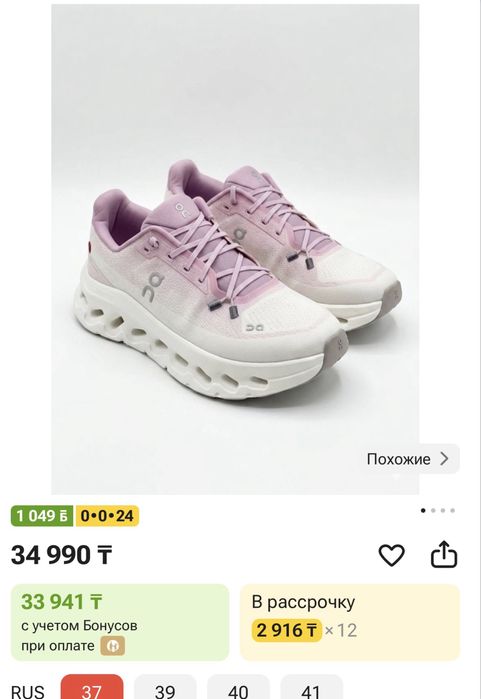
Task: Tap the 1 049 bonus badge
Action: [x=42, y=516]
